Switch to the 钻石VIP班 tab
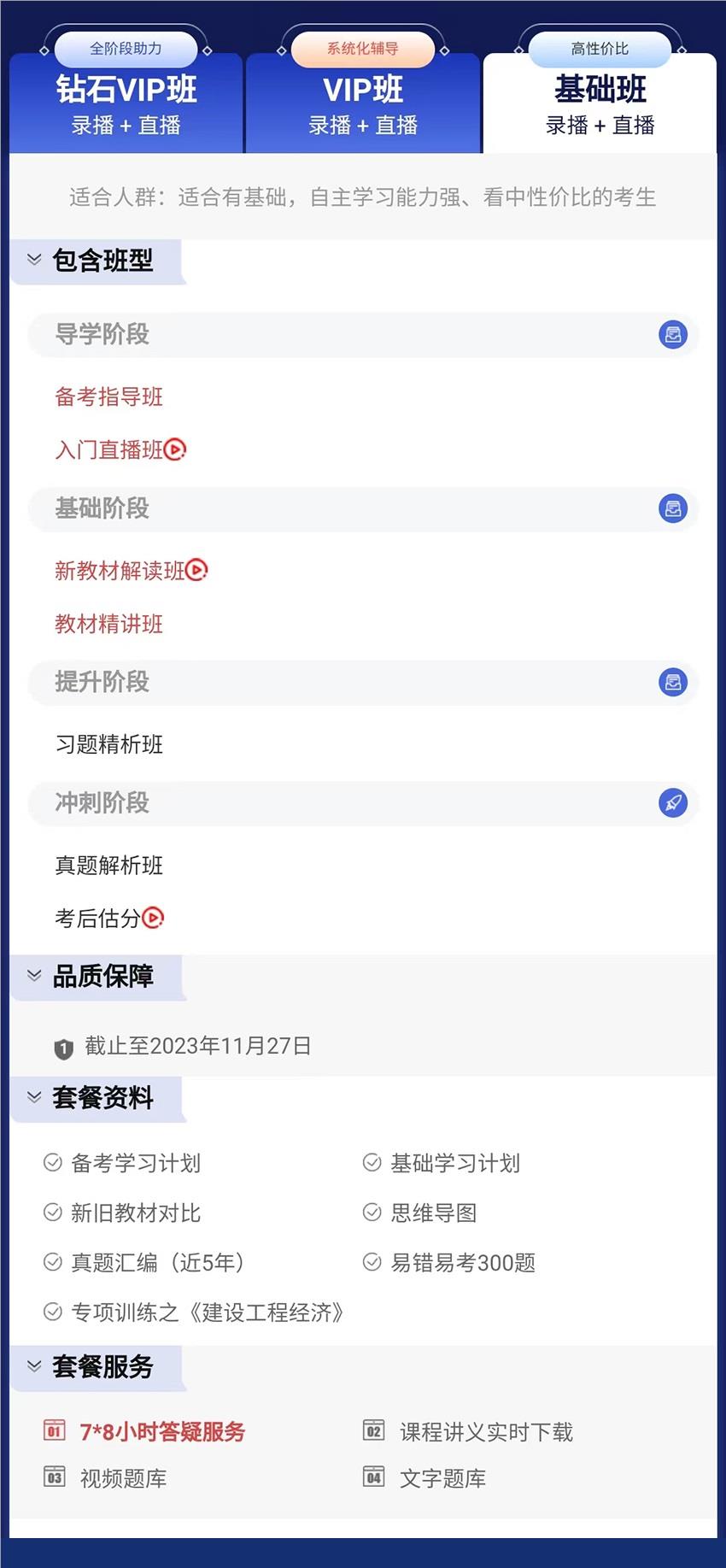 click(126, 103)
